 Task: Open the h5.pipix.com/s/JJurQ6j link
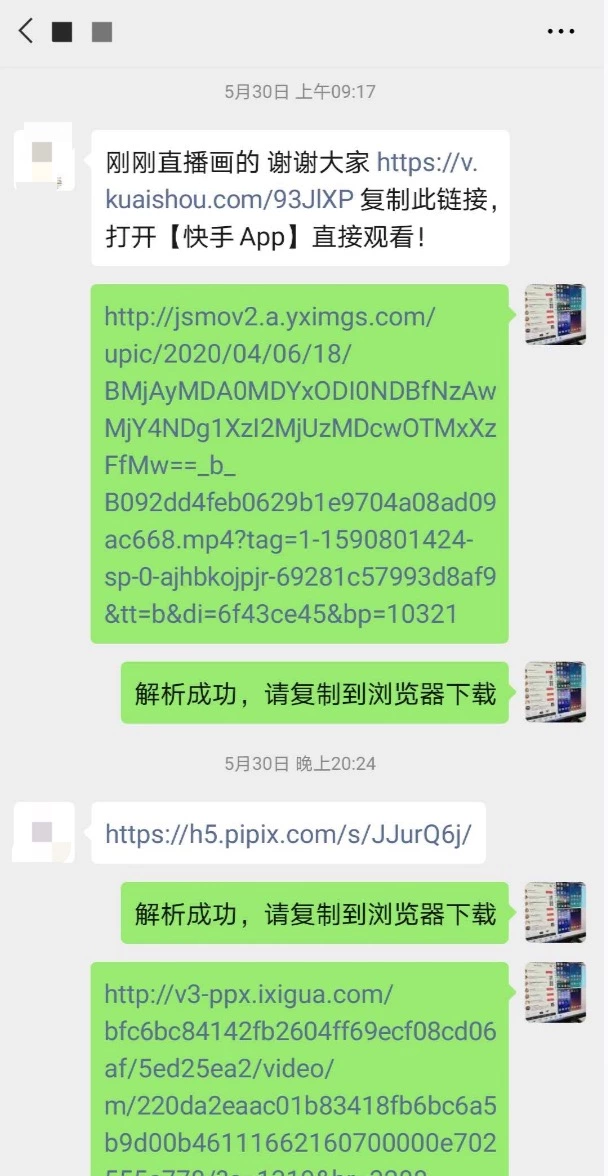coord(288,833)
